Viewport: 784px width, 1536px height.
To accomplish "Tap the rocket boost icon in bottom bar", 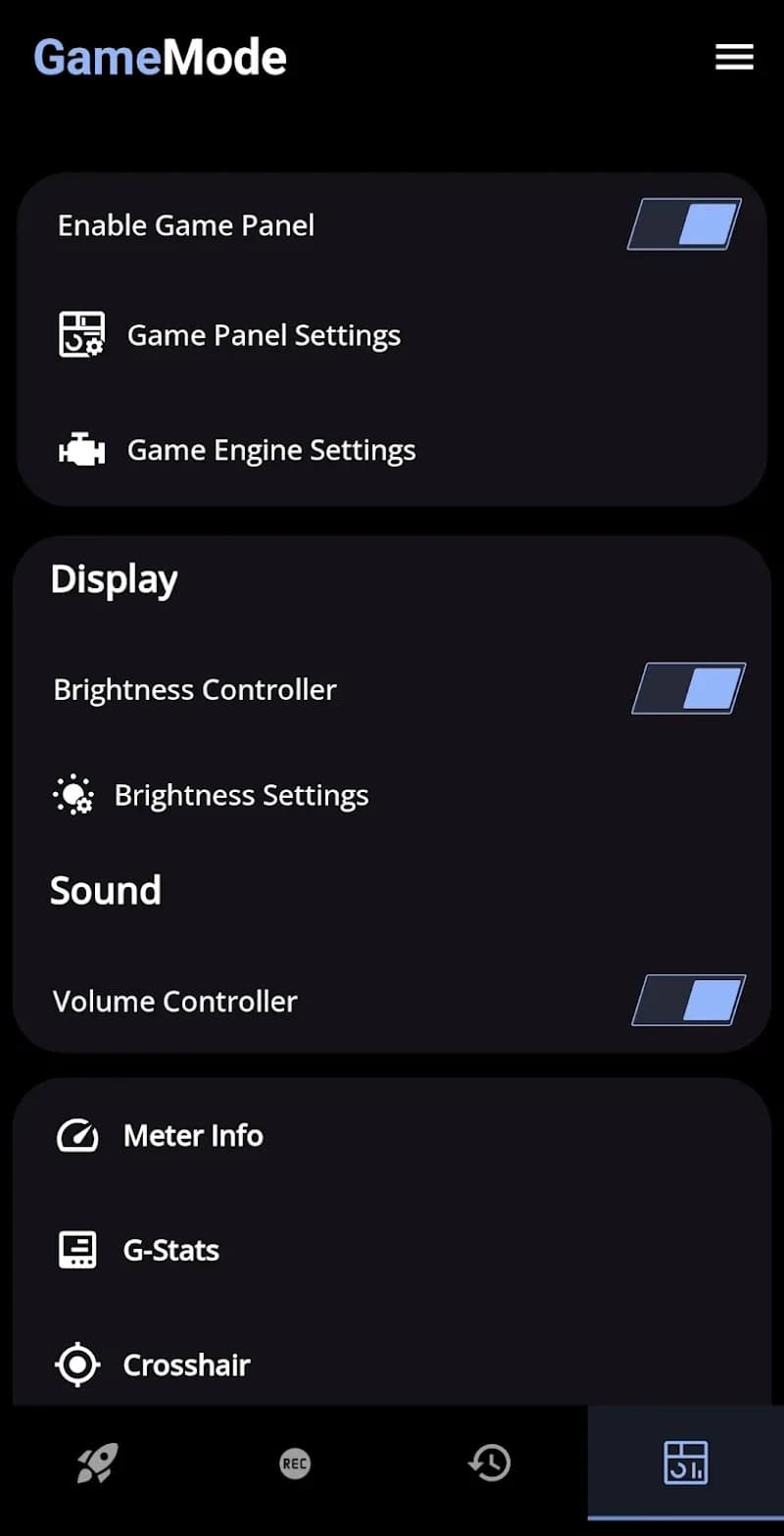I will click(98, 1462).
